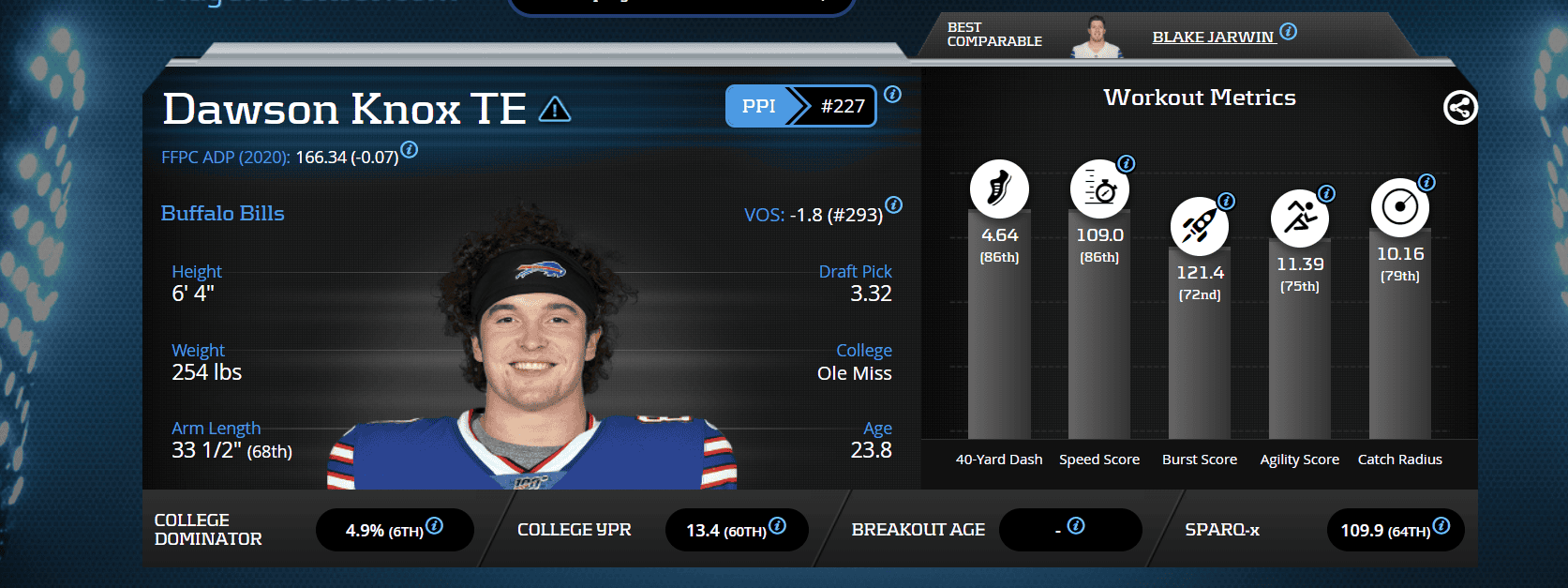The image size is (1568, 588).
Task: View info about Catch Radius metric
Action: pyautogui.click(x=1426, y=182)
